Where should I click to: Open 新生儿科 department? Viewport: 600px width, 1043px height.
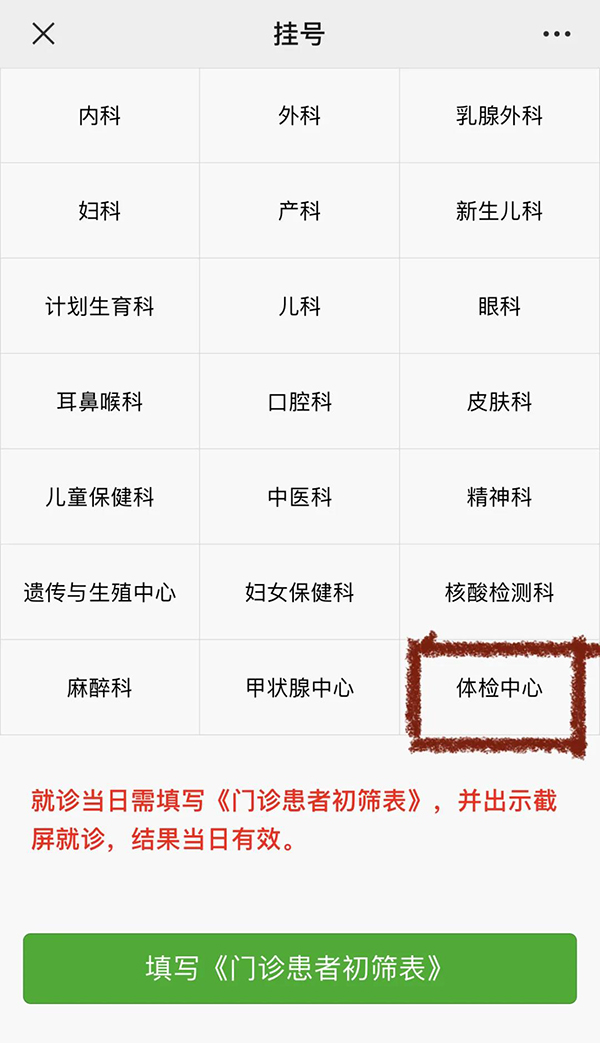499,211
